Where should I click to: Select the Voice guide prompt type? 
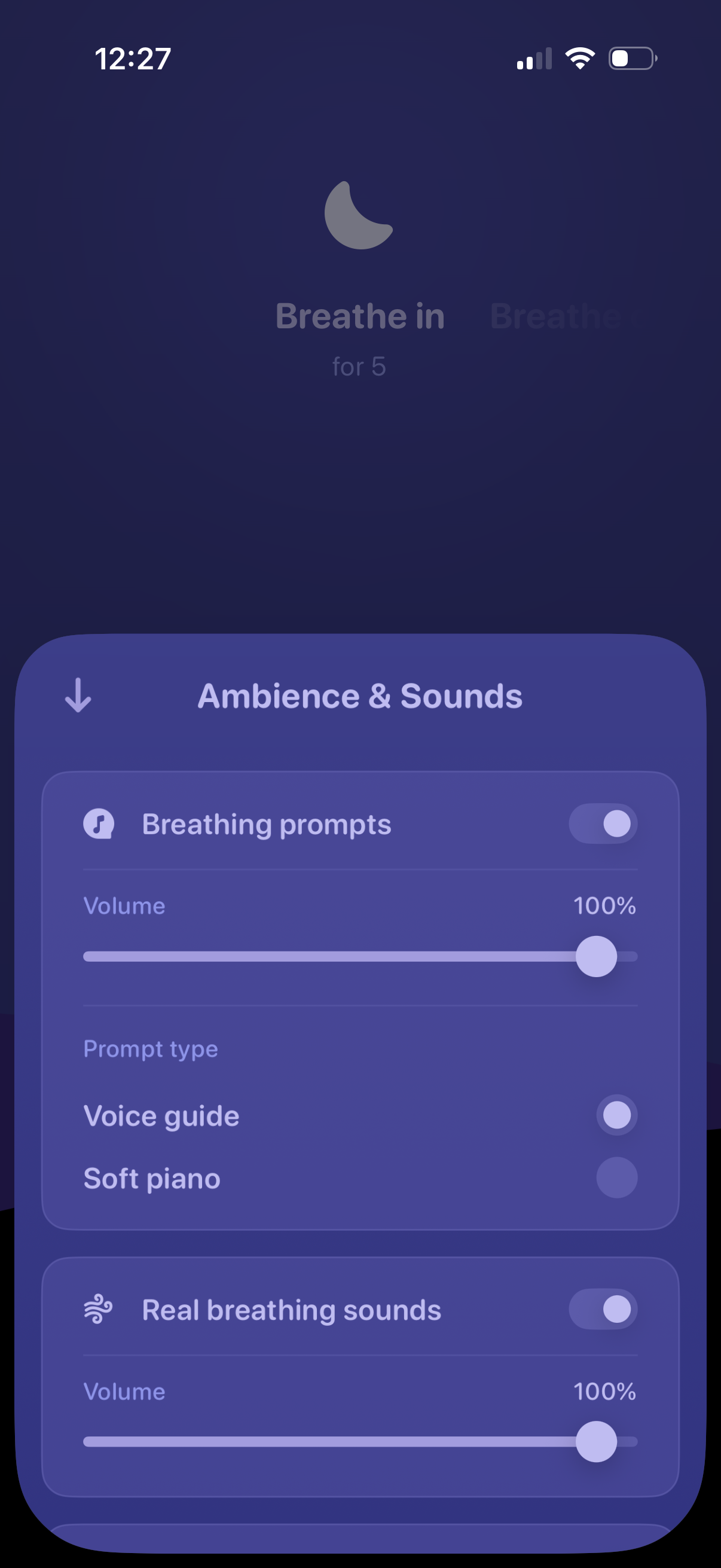click(616, 1115)
